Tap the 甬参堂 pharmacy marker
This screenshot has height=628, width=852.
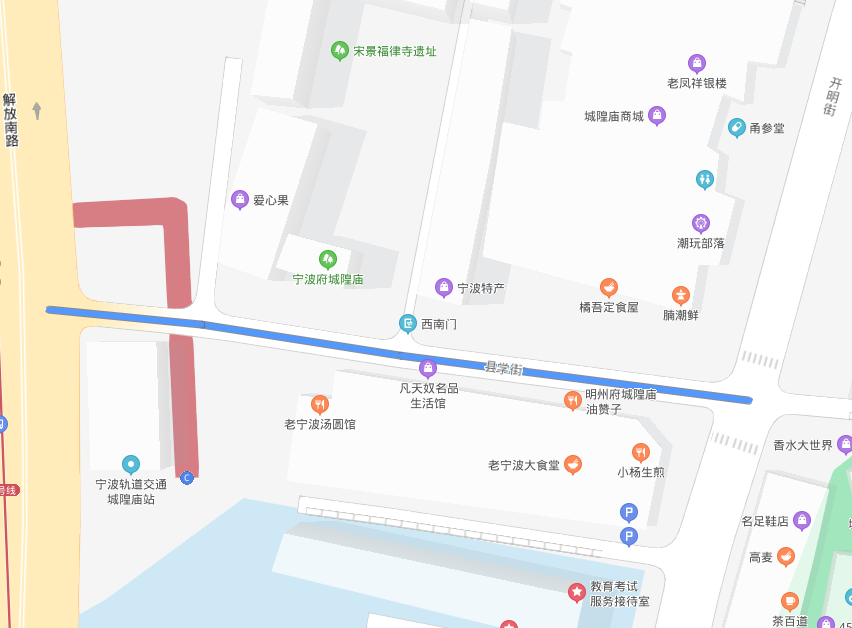click(736, 128)
